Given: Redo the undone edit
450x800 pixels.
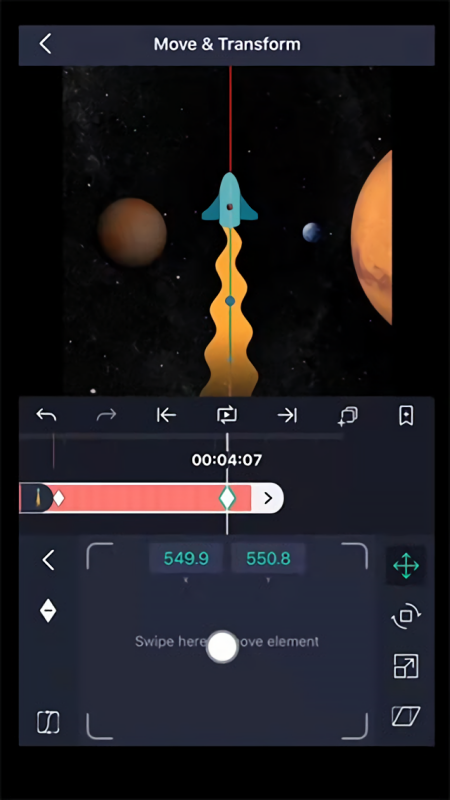Looking at the screenshot, I should click(x=106, y=416).
